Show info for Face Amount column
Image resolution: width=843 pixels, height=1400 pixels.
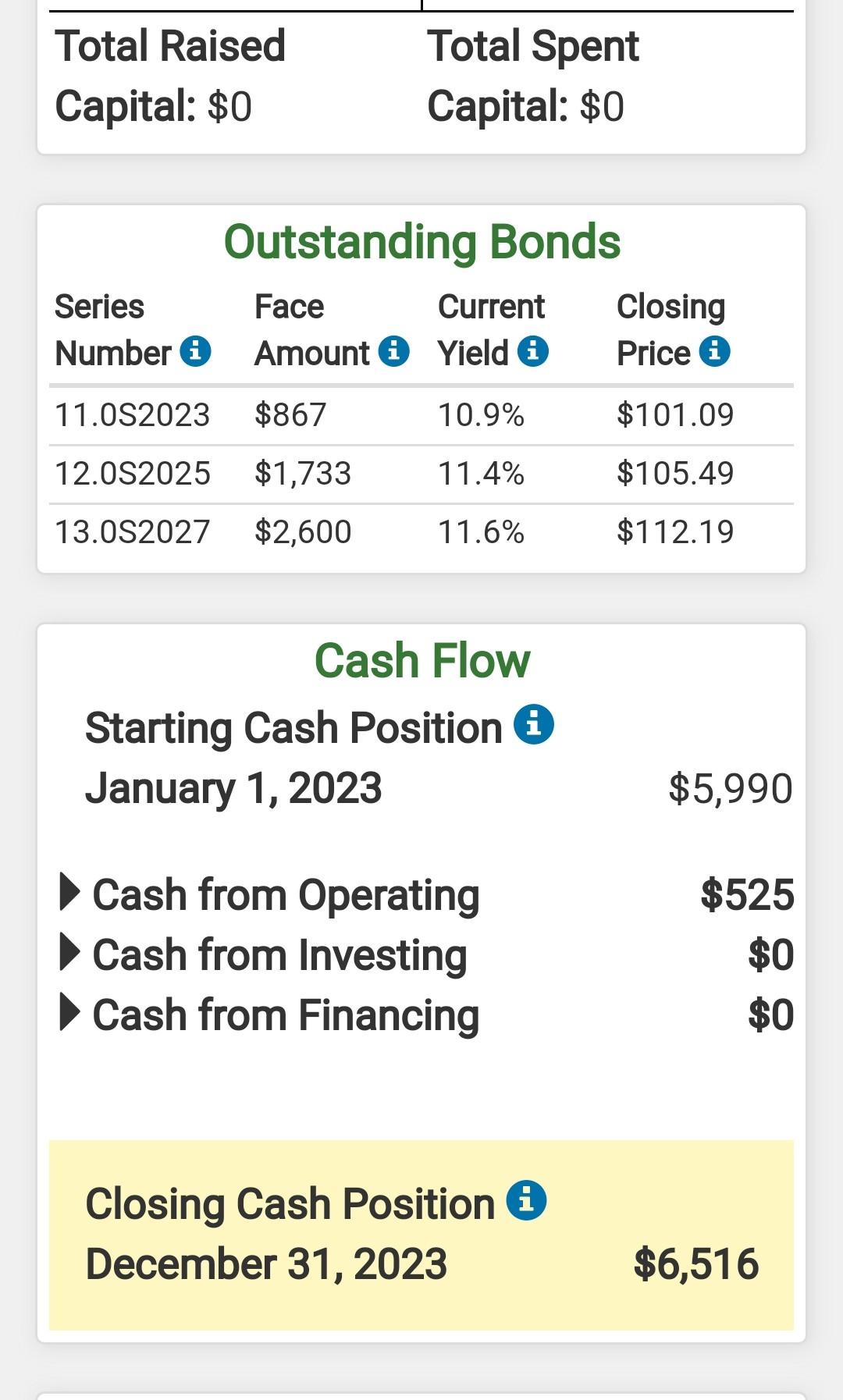click(x=394, y=352)
